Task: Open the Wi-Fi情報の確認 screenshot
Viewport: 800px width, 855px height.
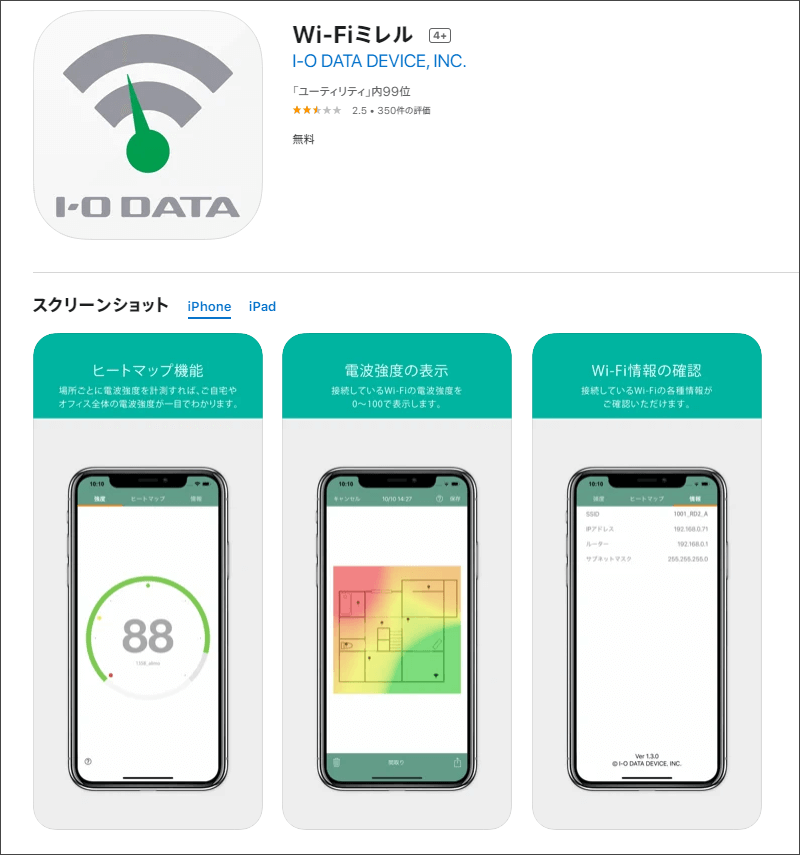Action: (646, 580)
